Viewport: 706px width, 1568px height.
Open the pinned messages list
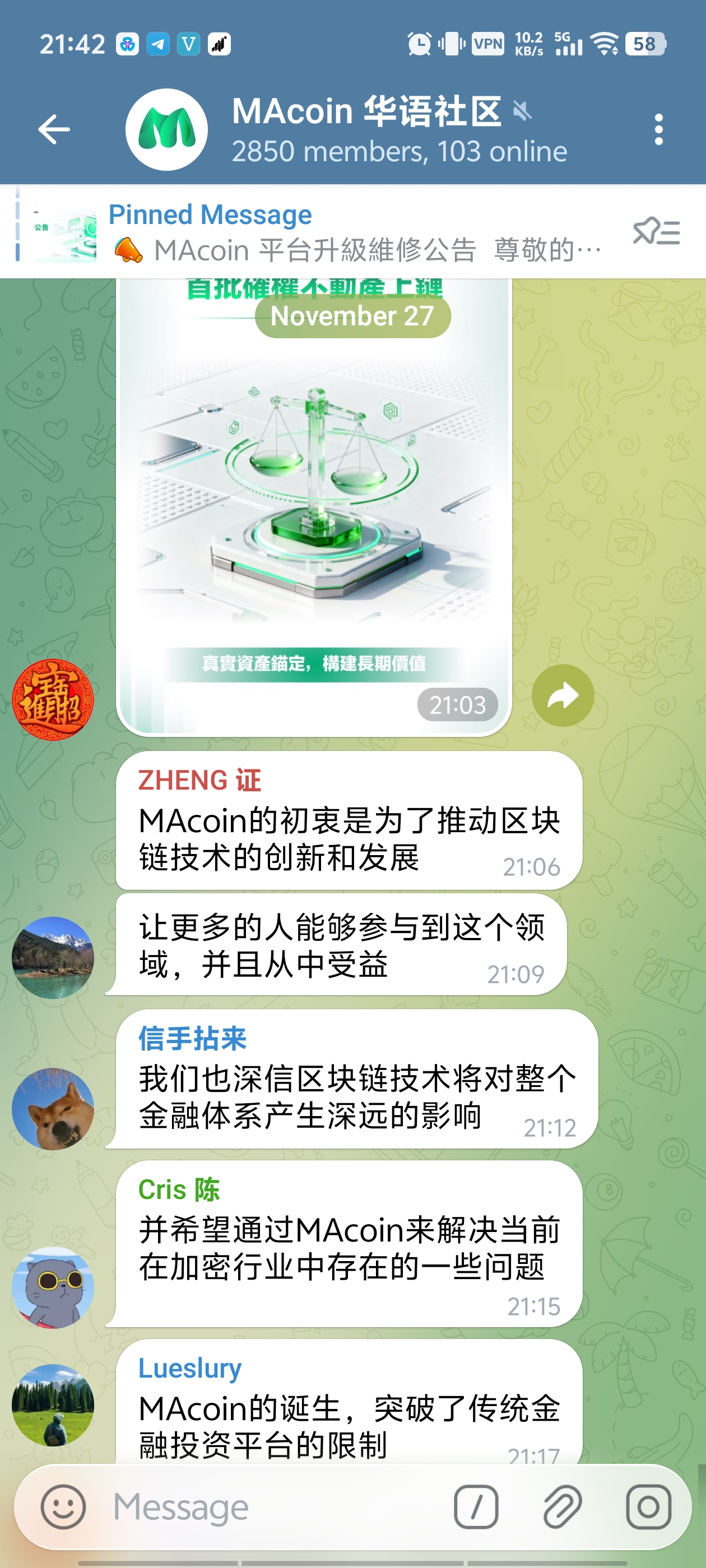point(656,232)
